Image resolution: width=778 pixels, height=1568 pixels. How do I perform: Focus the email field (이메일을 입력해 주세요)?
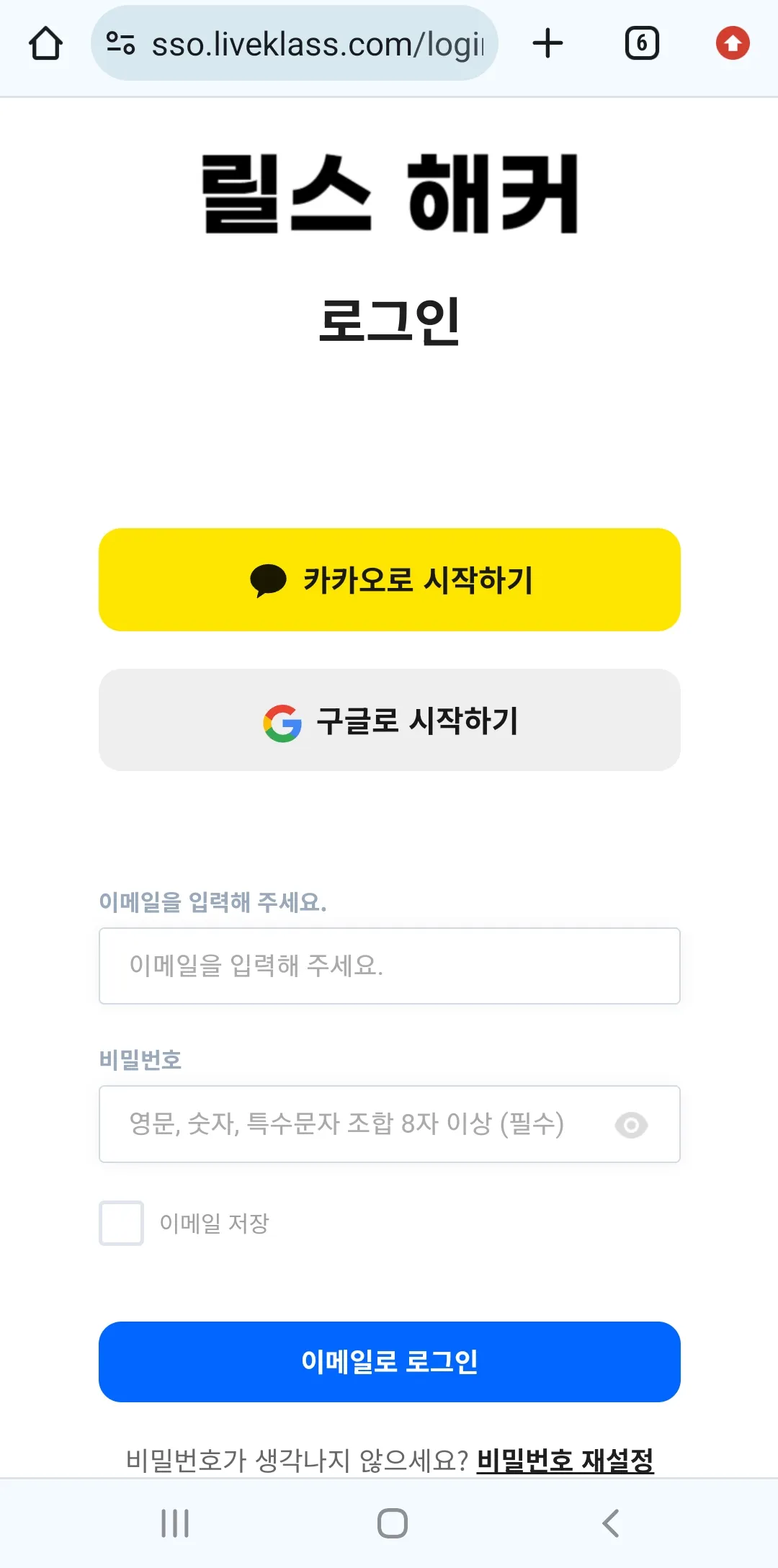[389, 966]
